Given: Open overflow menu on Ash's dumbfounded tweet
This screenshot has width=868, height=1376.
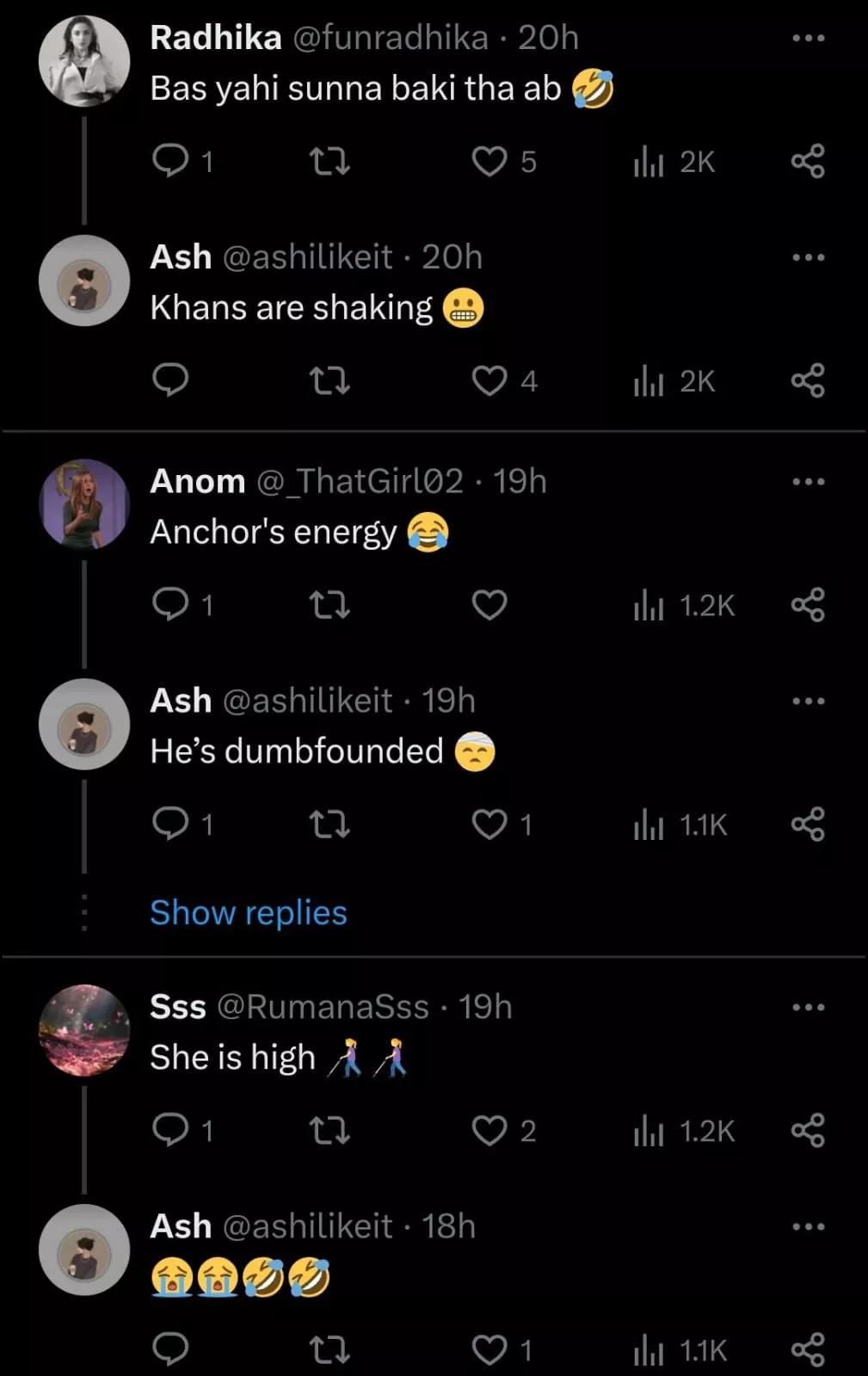Looking at the screenshot, I should click(x=808, y=701).
